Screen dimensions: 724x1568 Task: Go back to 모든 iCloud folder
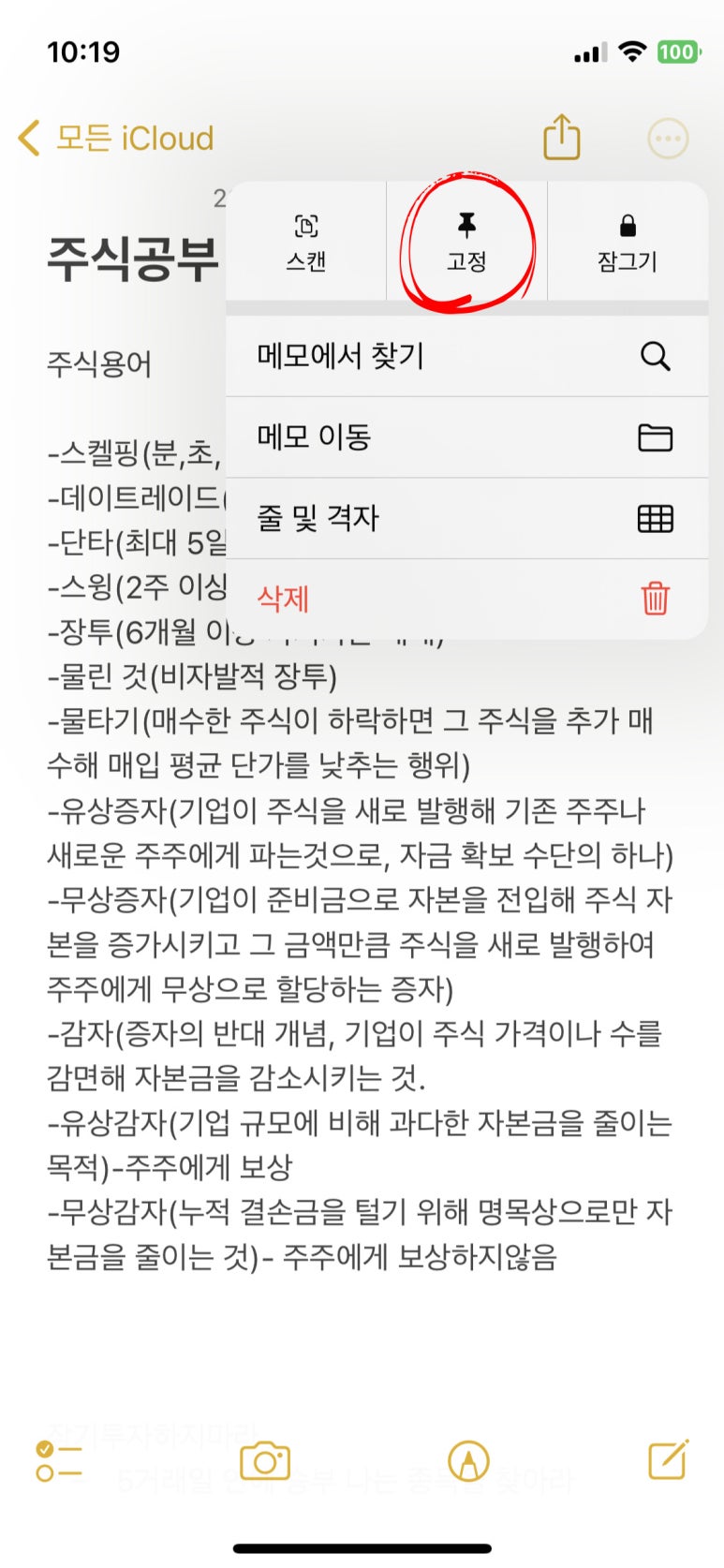tap(116, 139)
